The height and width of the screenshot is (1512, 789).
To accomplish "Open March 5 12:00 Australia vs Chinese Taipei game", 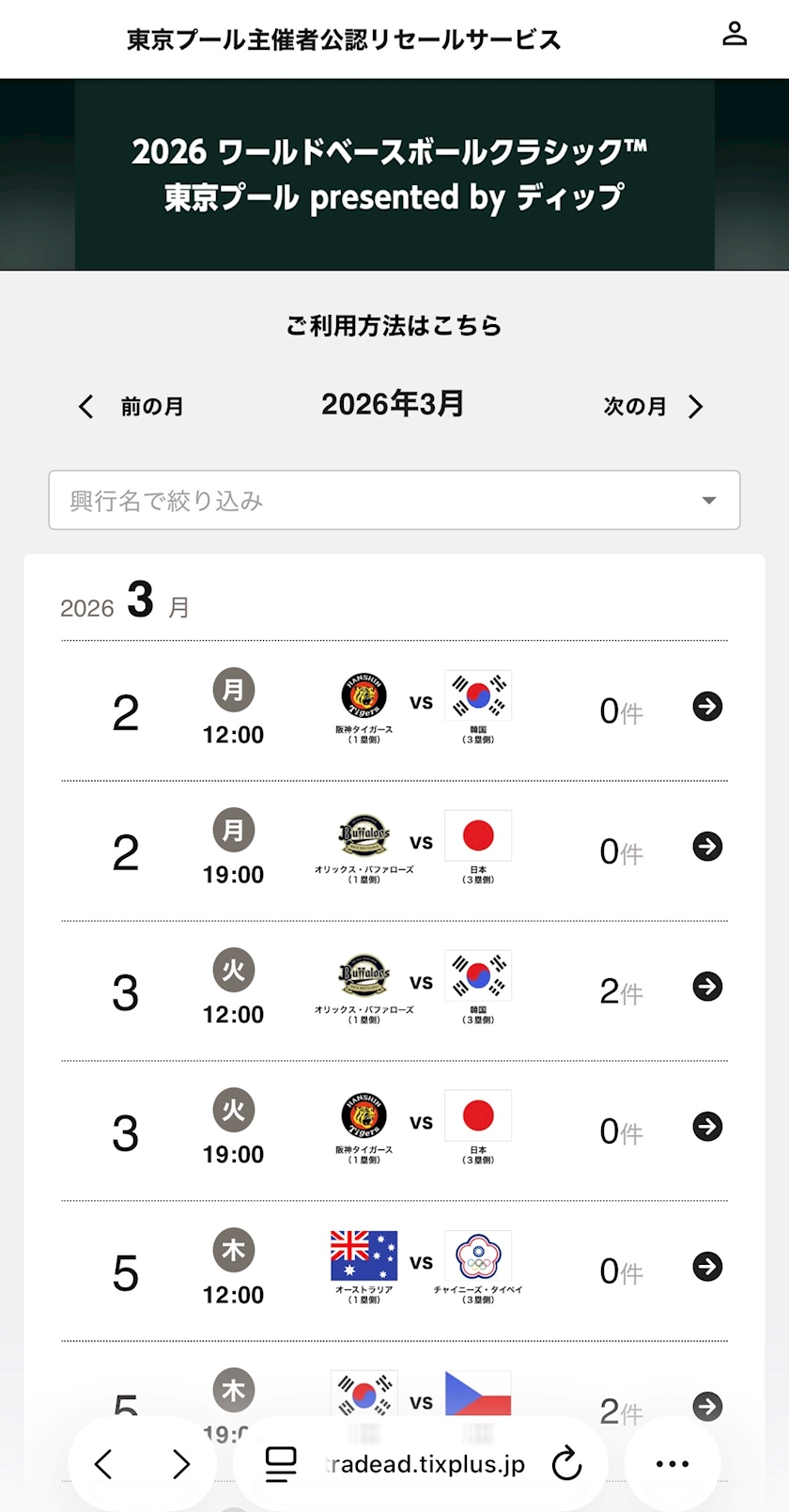I will [706, 1267].
